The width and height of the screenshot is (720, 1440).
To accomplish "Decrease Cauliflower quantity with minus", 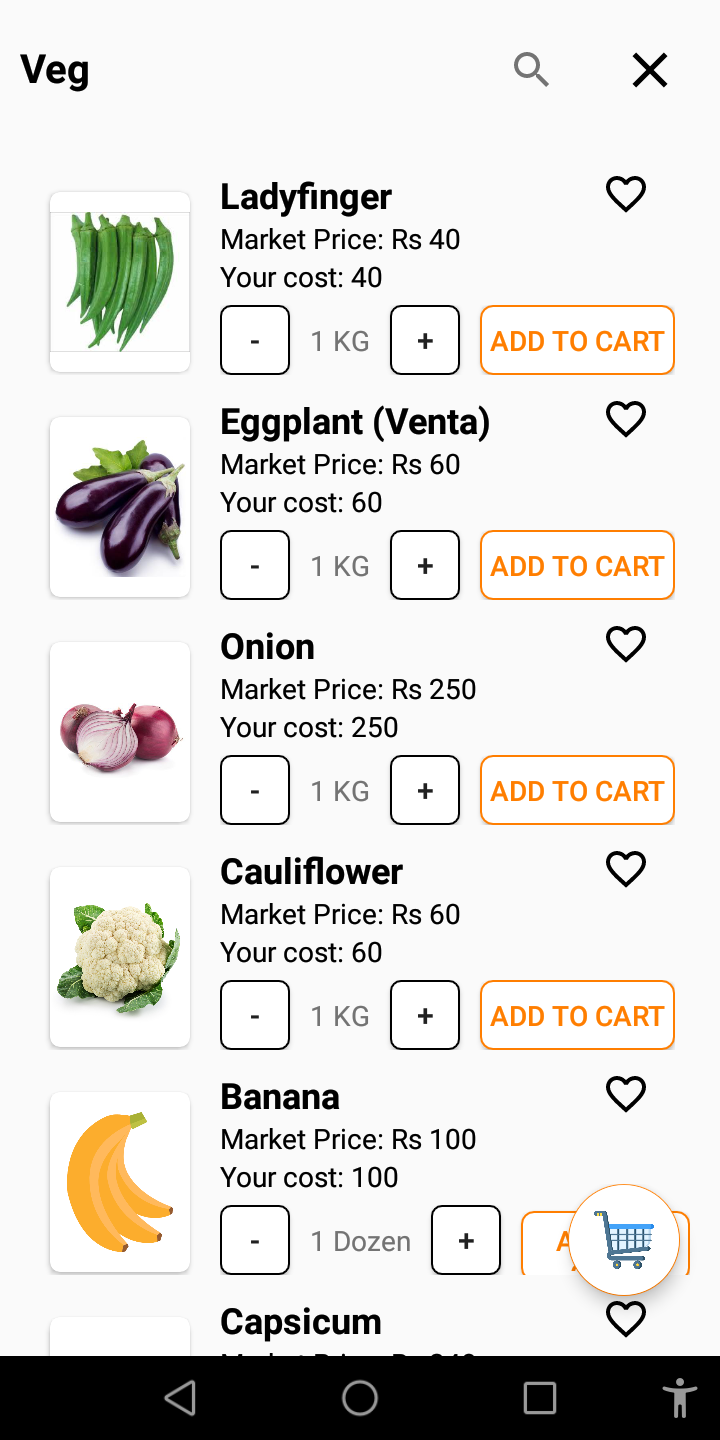I will pos(255,1015).
